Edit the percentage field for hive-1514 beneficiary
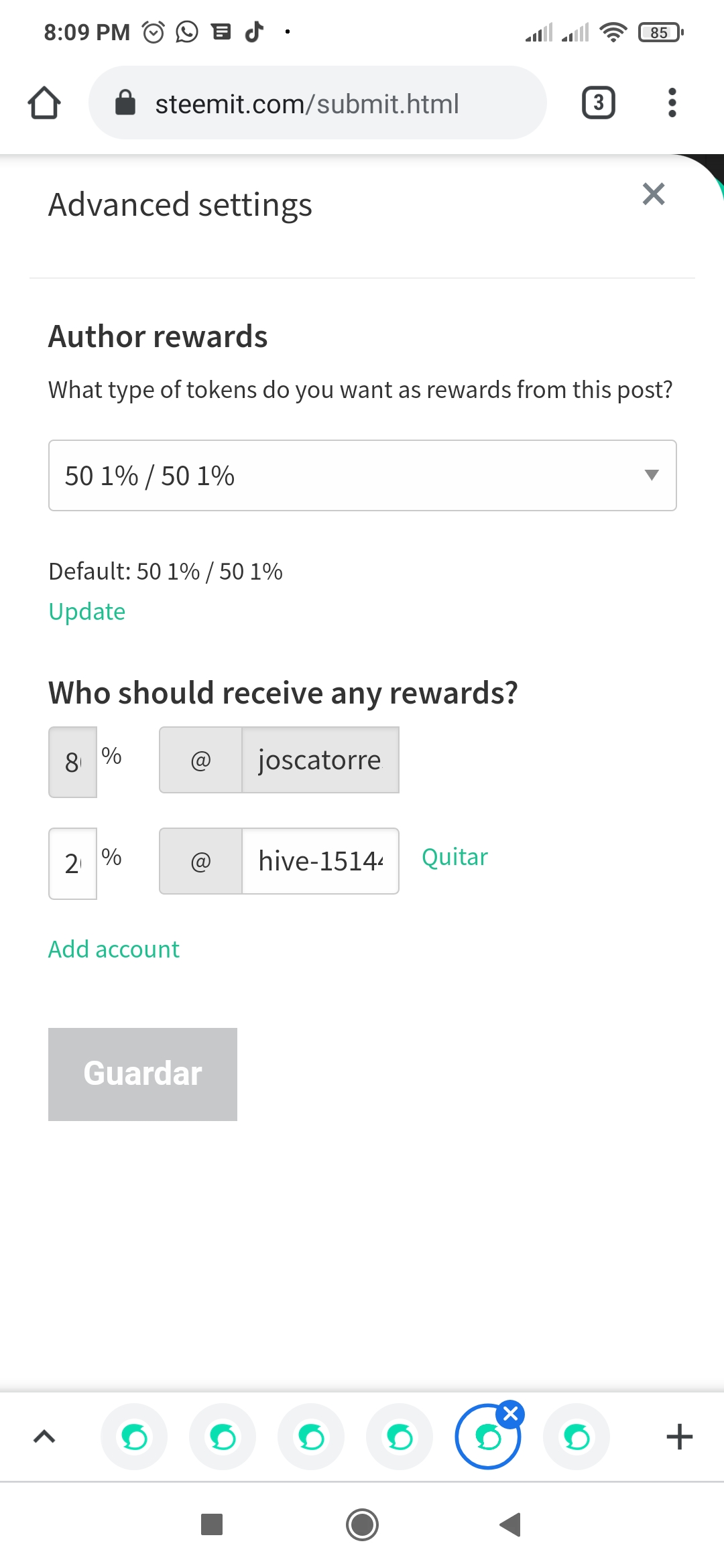This screenshot has height=1568, width=724. 72,863
